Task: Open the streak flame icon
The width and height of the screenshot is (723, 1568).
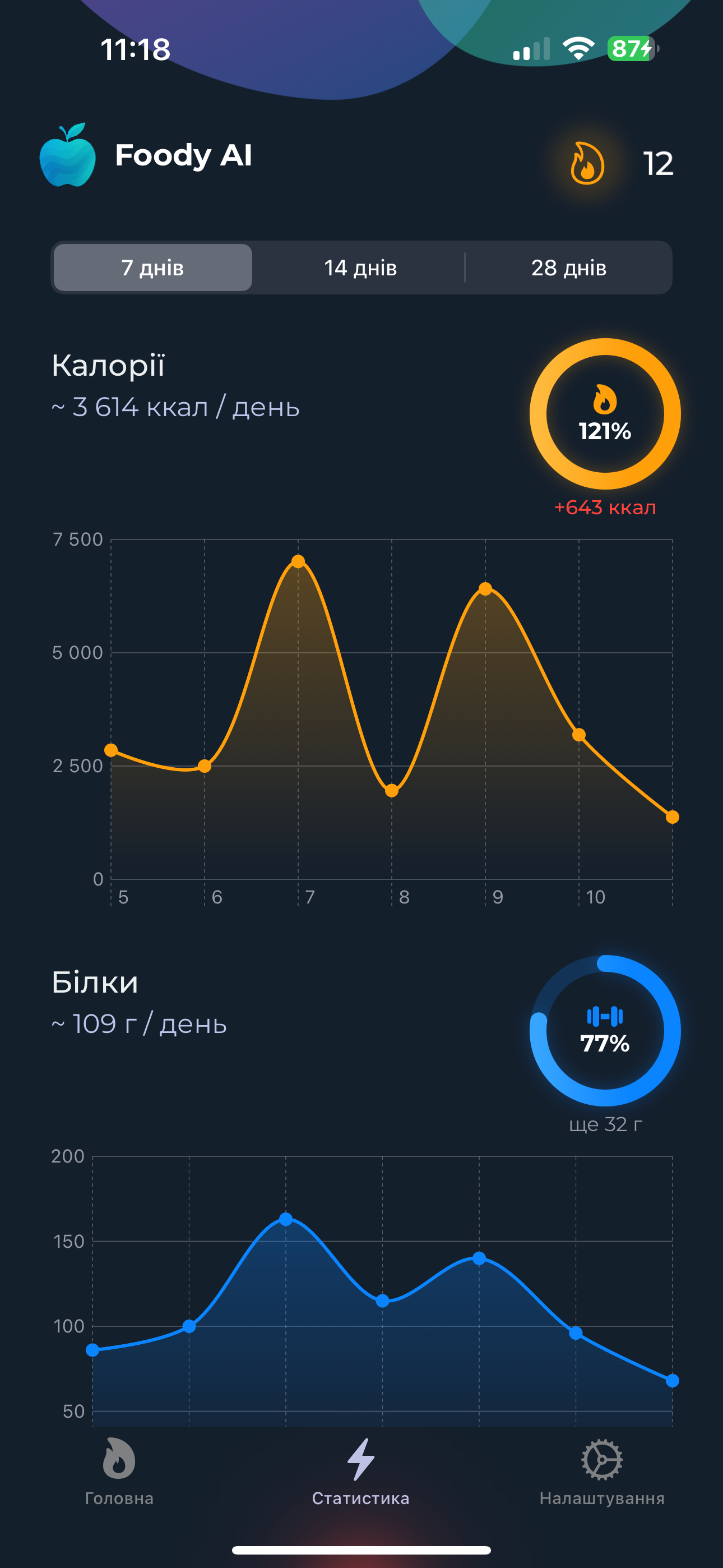Action: pyautogui.click(x=587, y=163)
